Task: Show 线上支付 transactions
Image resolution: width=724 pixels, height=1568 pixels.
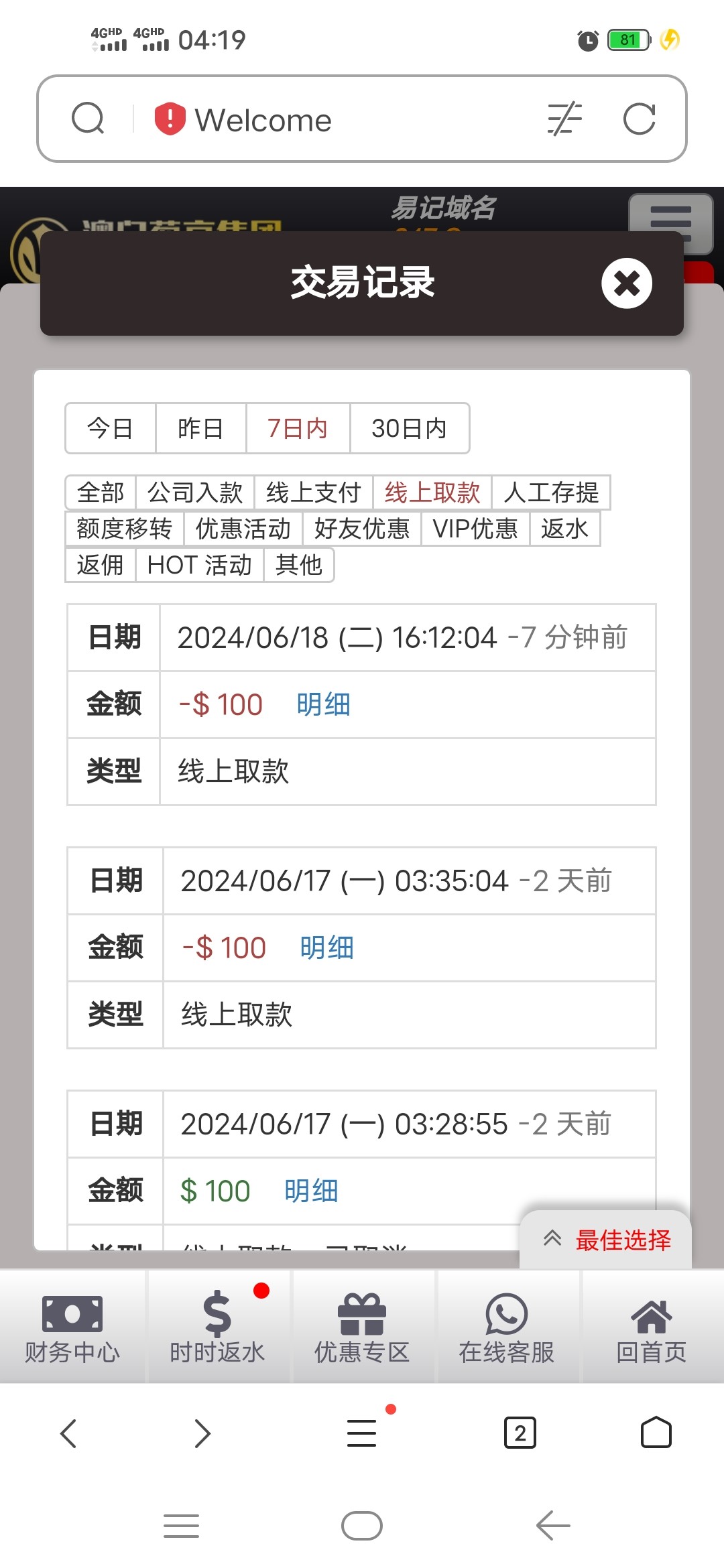Action: click(314, 493)
